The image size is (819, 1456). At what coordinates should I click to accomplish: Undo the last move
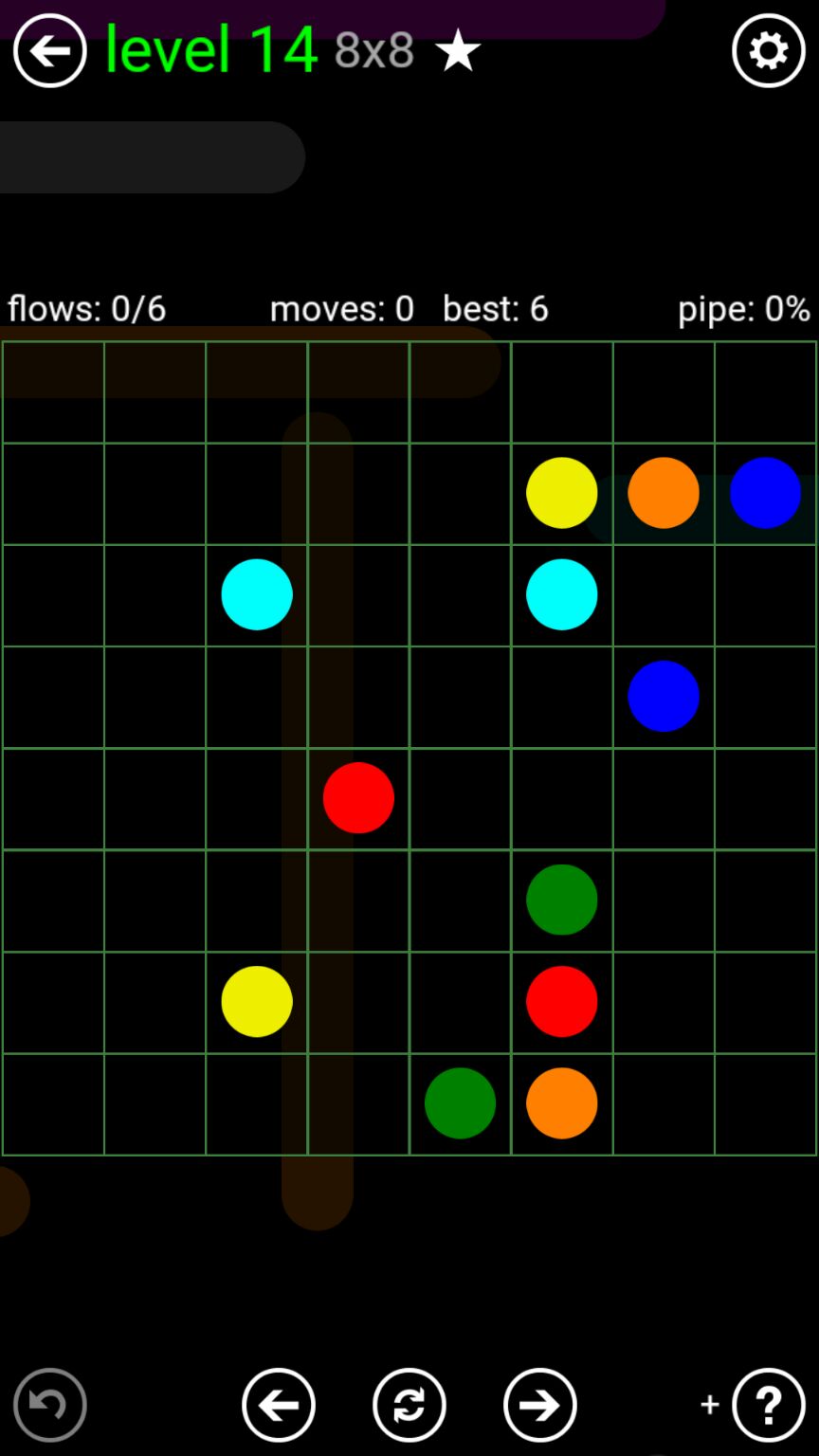[49, 1404]
